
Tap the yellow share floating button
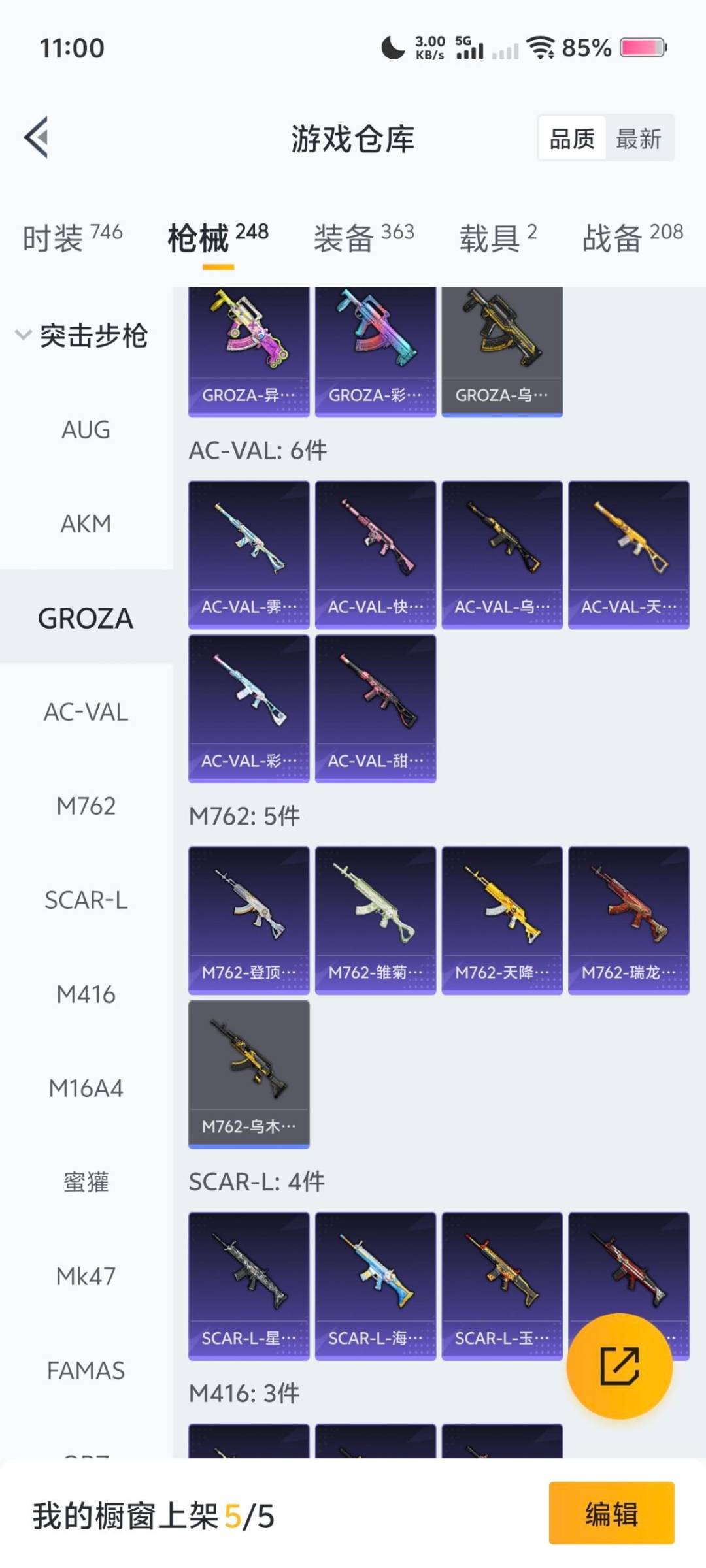pos(619,1366)
